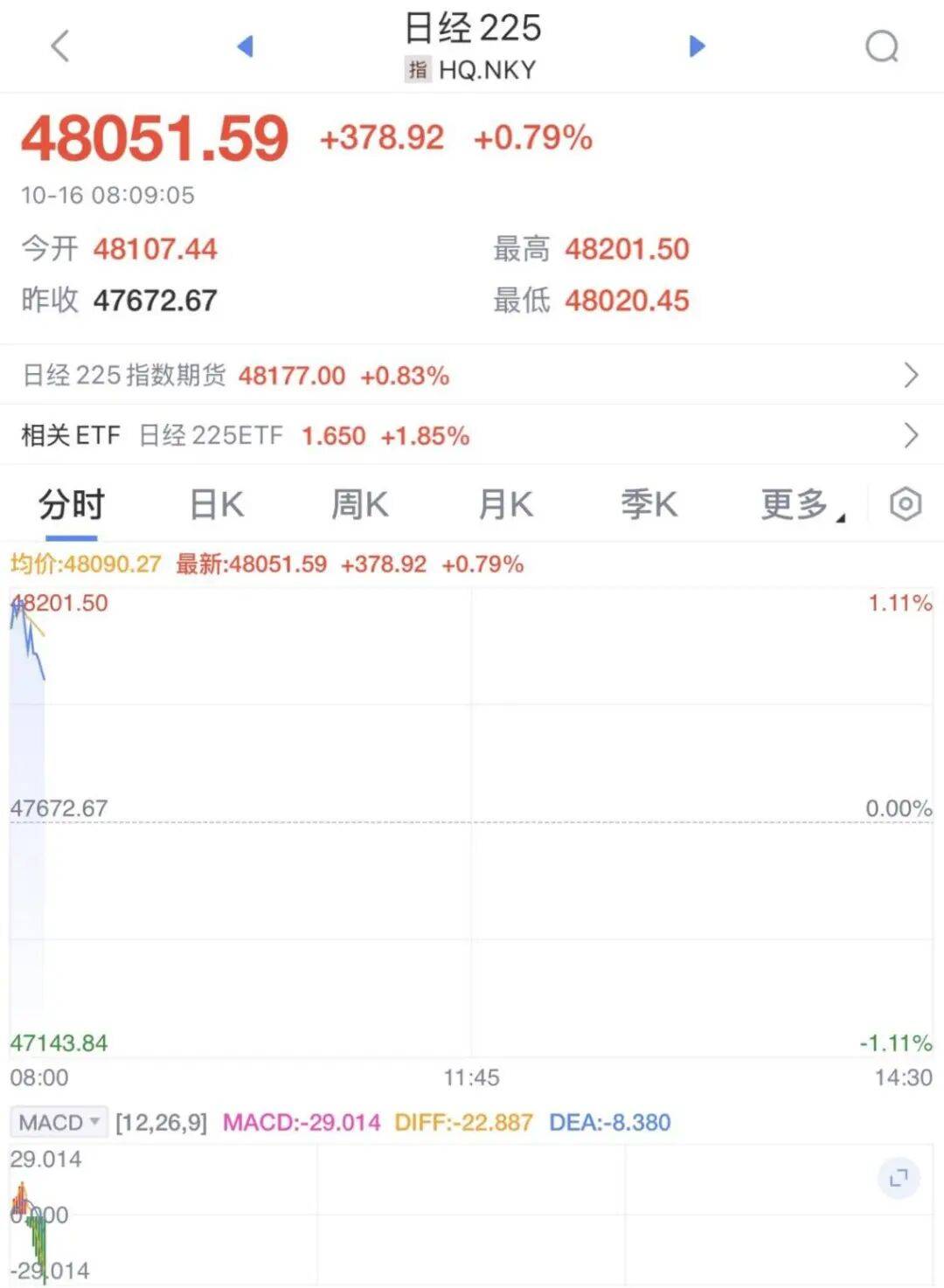Switch to the 季K tab

click(649, 505)
